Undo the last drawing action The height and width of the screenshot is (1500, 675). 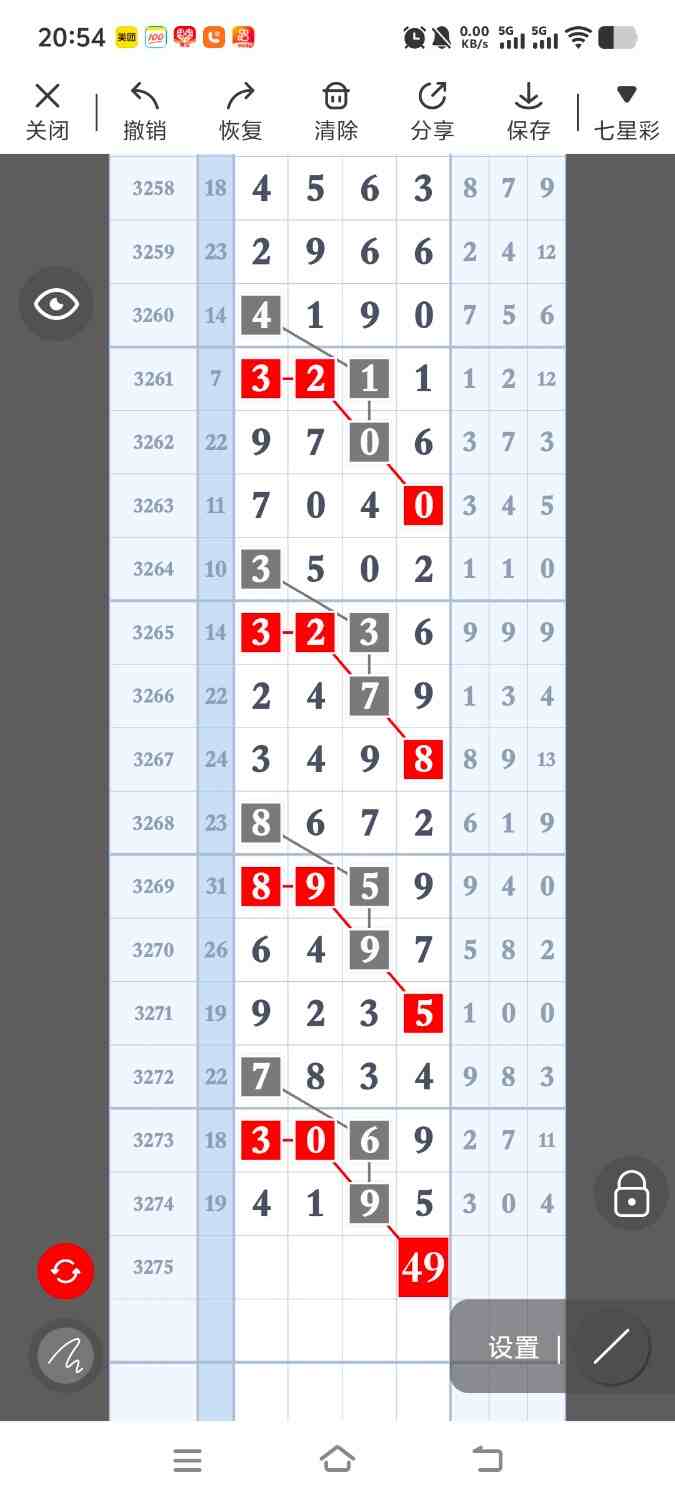pyautogui.click(x=144, y=111)
